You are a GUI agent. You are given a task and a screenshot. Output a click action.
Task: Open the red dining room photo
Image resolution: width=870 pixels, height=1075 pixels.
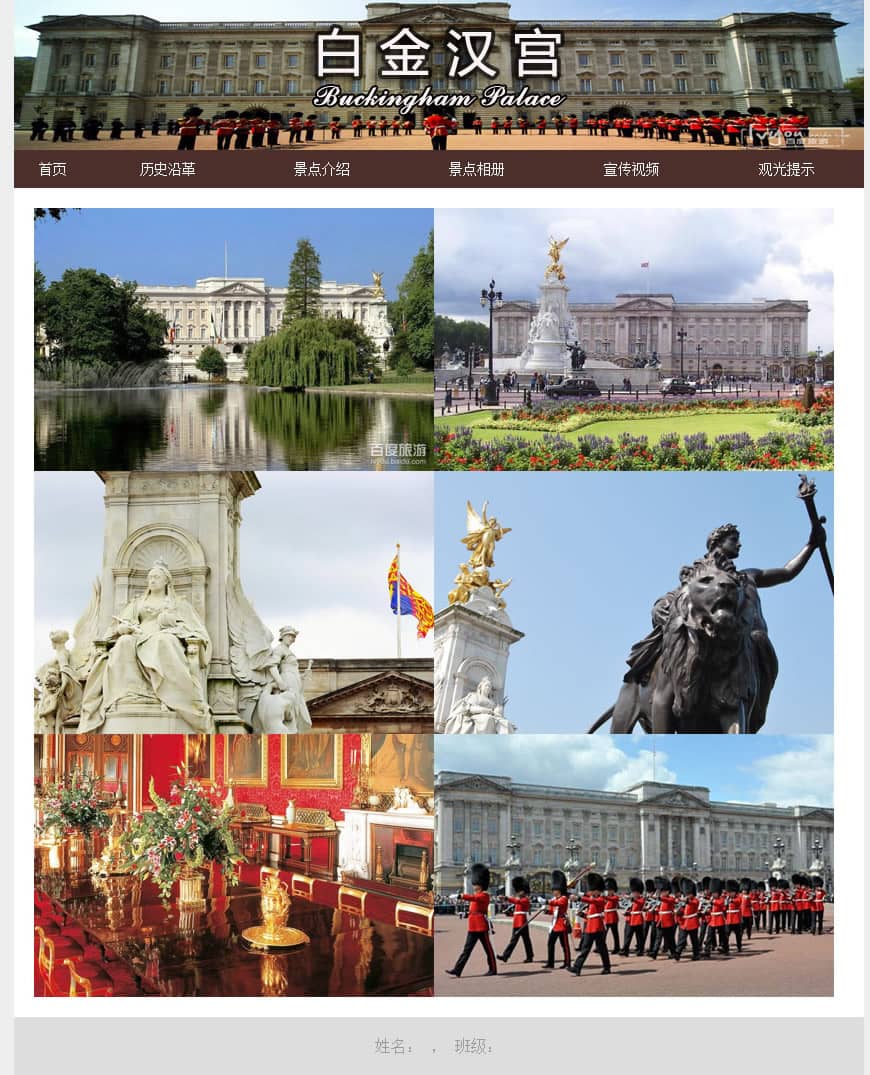tap(234, 865)
